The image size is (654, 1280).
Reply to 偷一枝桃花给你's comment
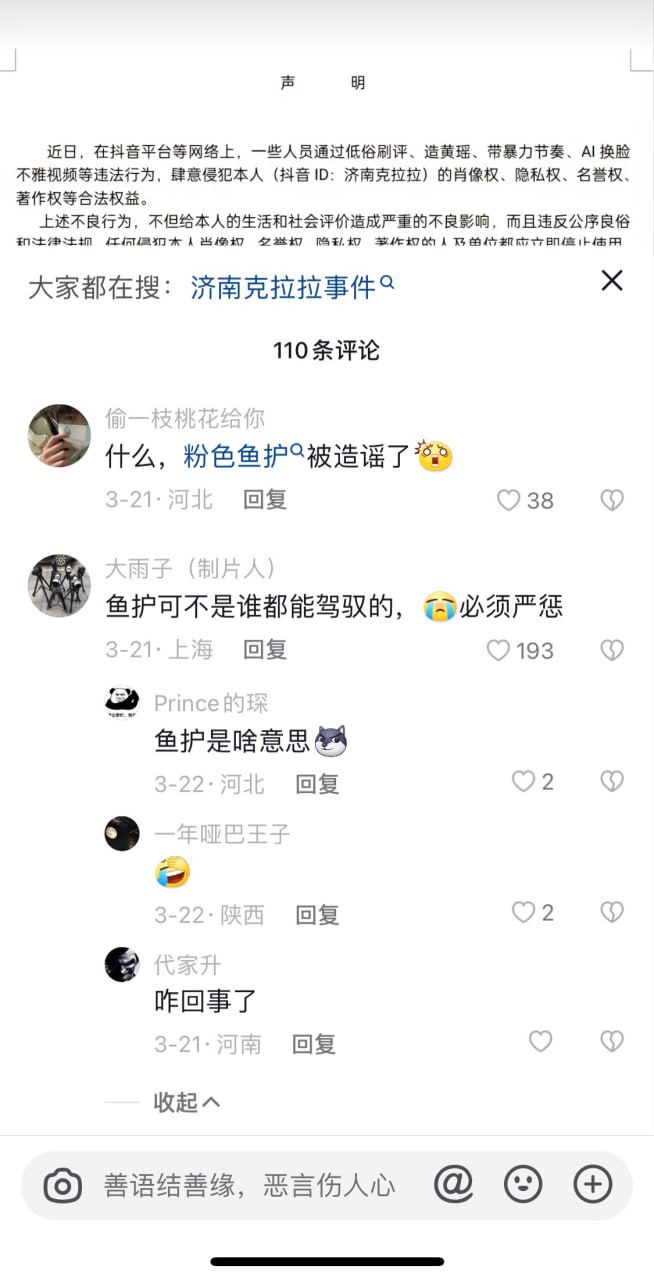[x=265, y=500]
